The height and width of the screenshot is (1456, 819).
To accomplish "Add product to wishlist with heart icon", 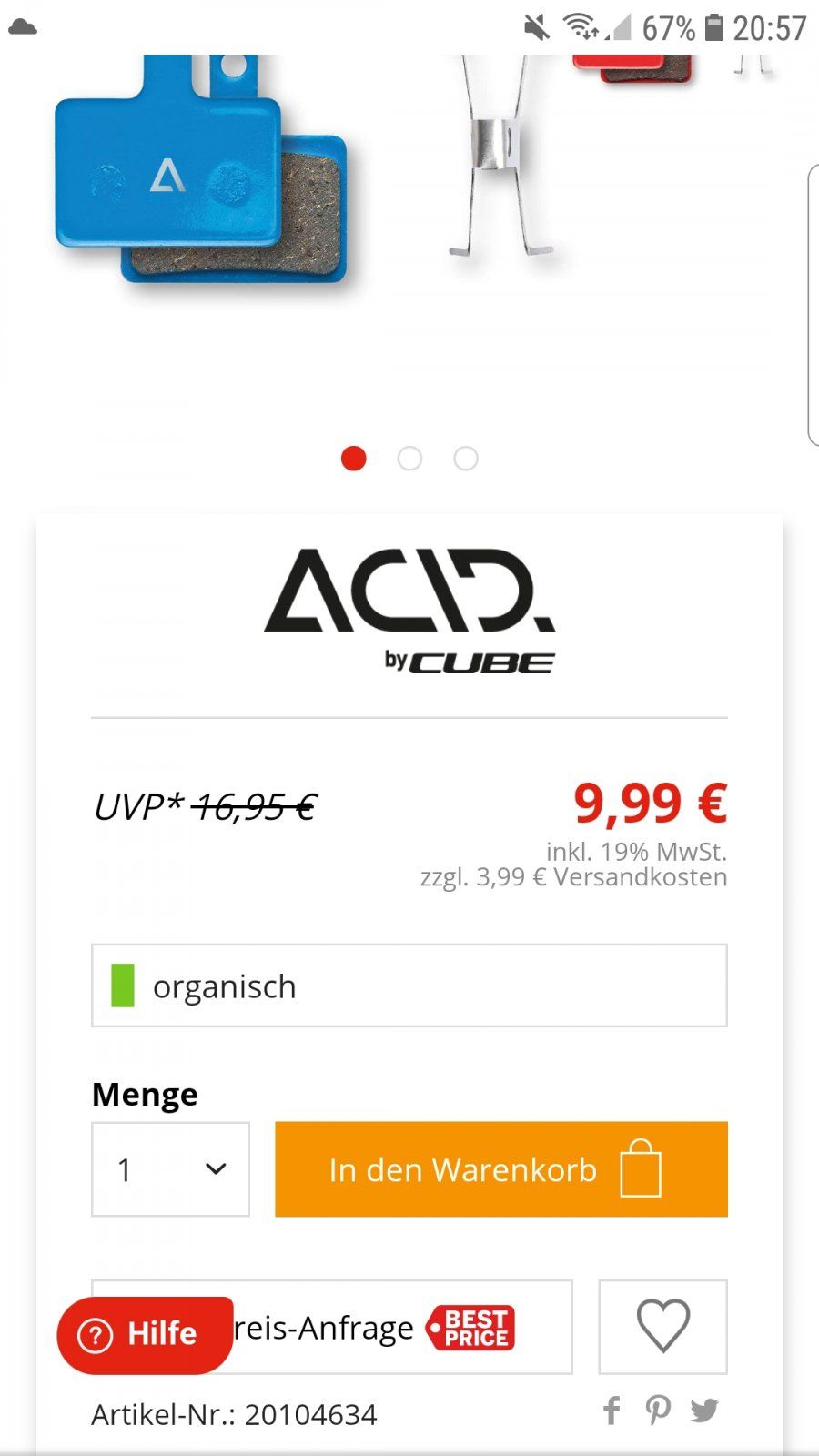I will [x=662, y=1326].
